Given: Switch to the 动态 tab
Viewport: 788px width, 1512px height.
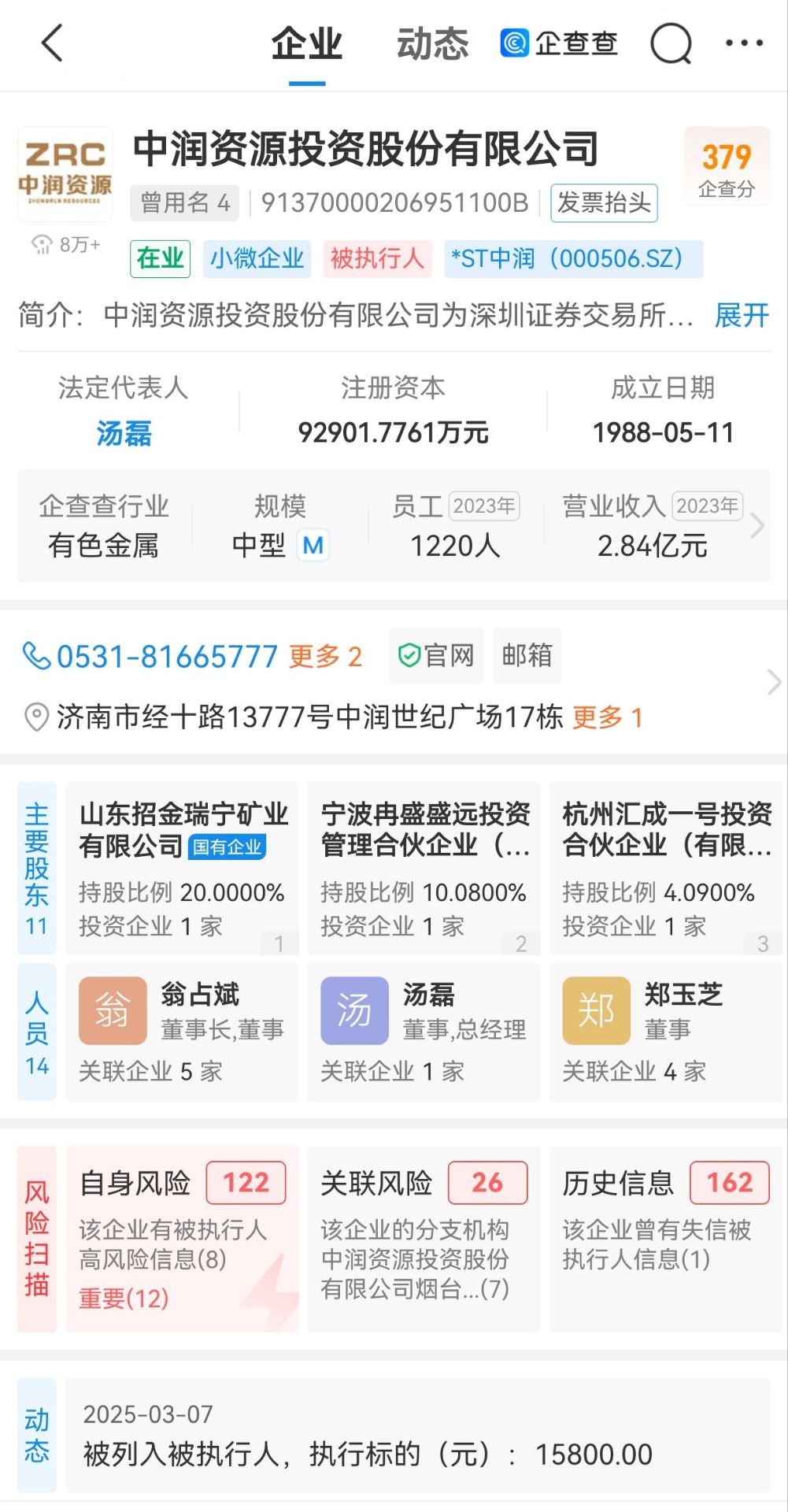Looking at the screenshot, I should click(432, 43).
